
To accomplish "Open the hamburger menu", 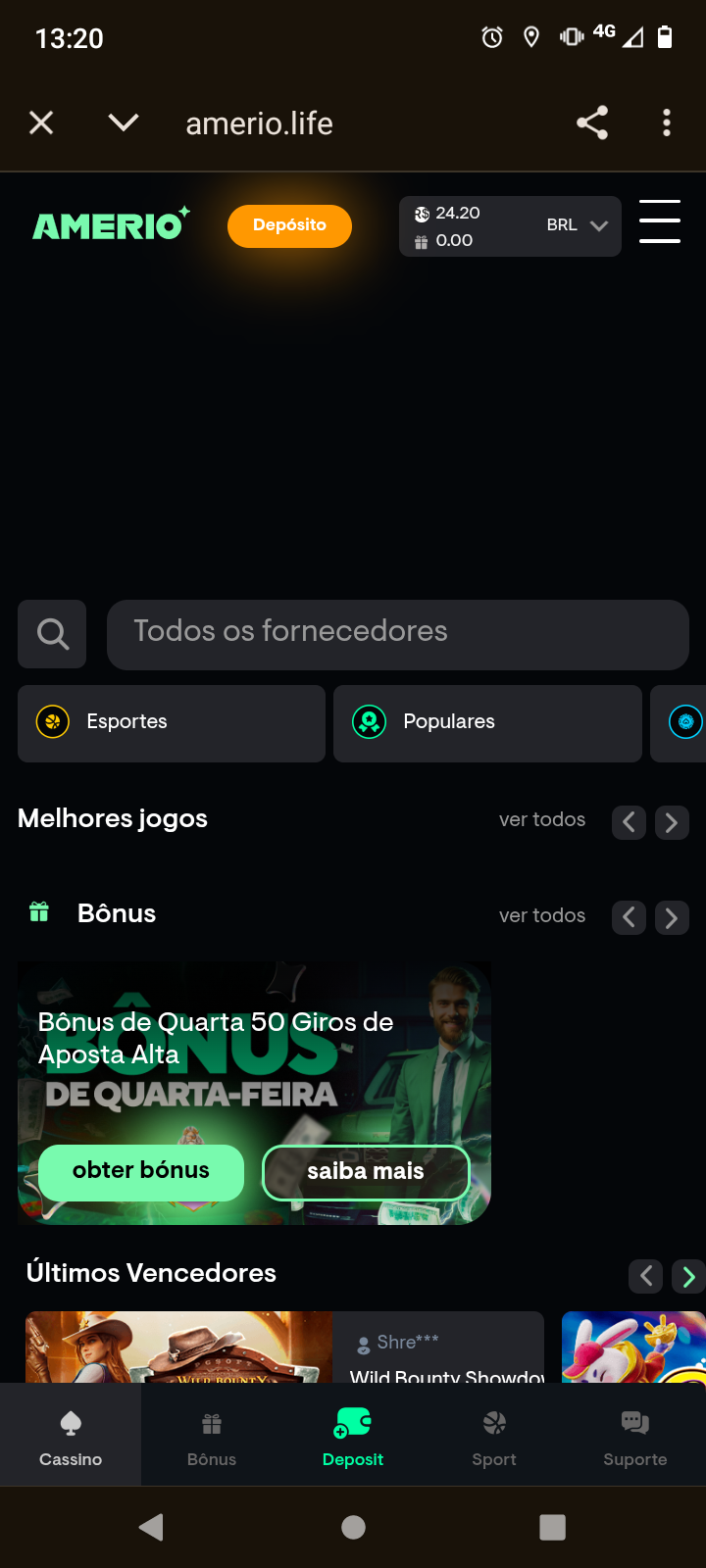I will (660, 221).
